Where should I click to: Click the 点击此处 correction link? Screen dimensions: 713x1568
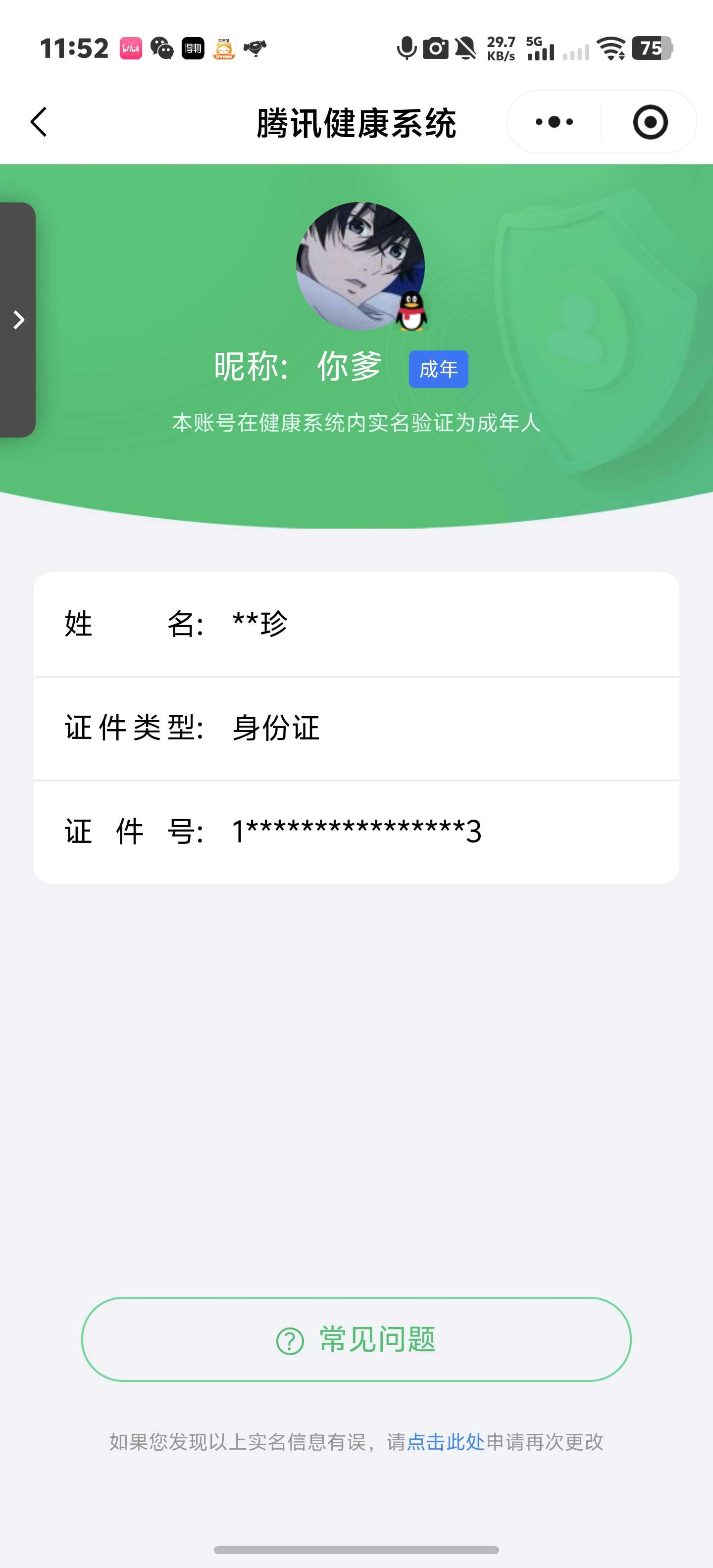pyautogui.click(x=446, y=1441)
